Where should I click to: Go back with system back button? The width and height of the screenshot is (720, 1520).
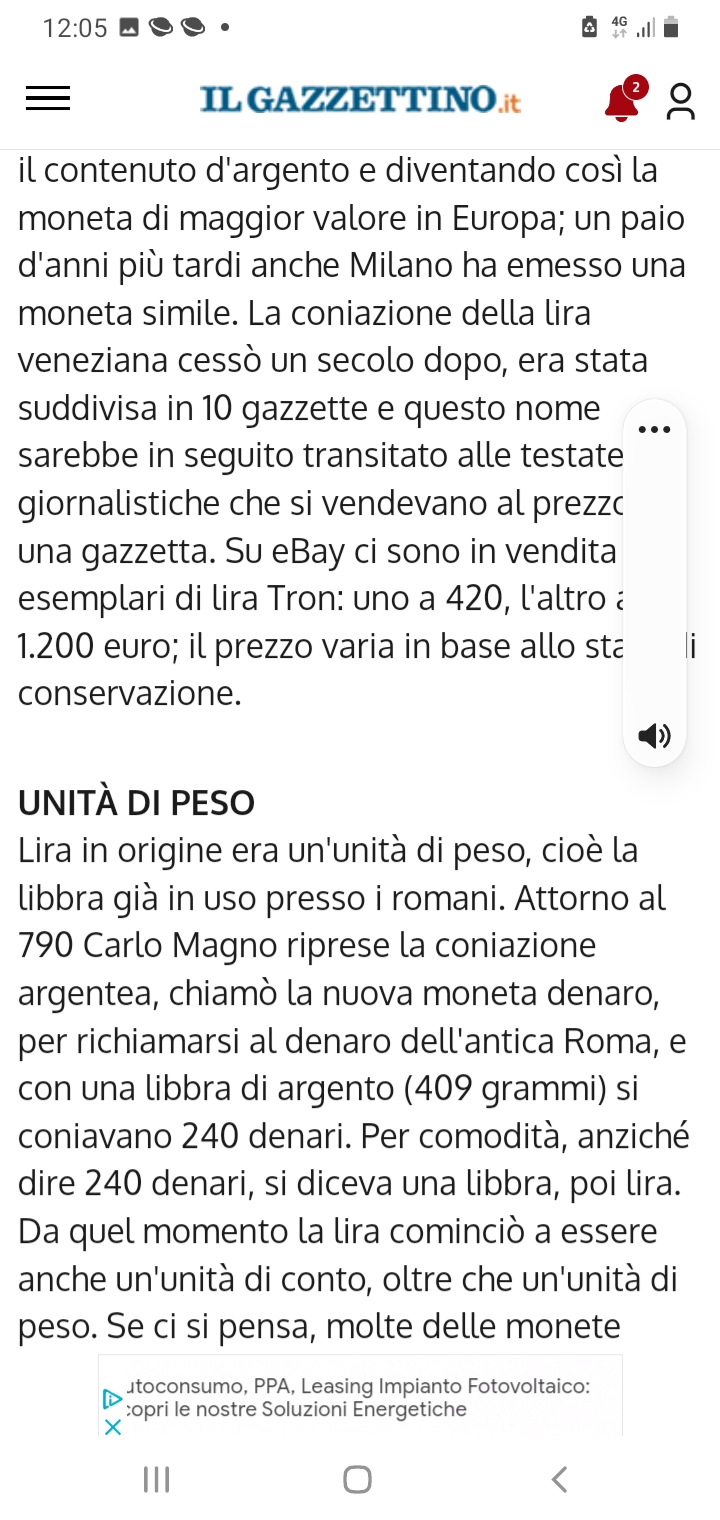pos(560,1479)
